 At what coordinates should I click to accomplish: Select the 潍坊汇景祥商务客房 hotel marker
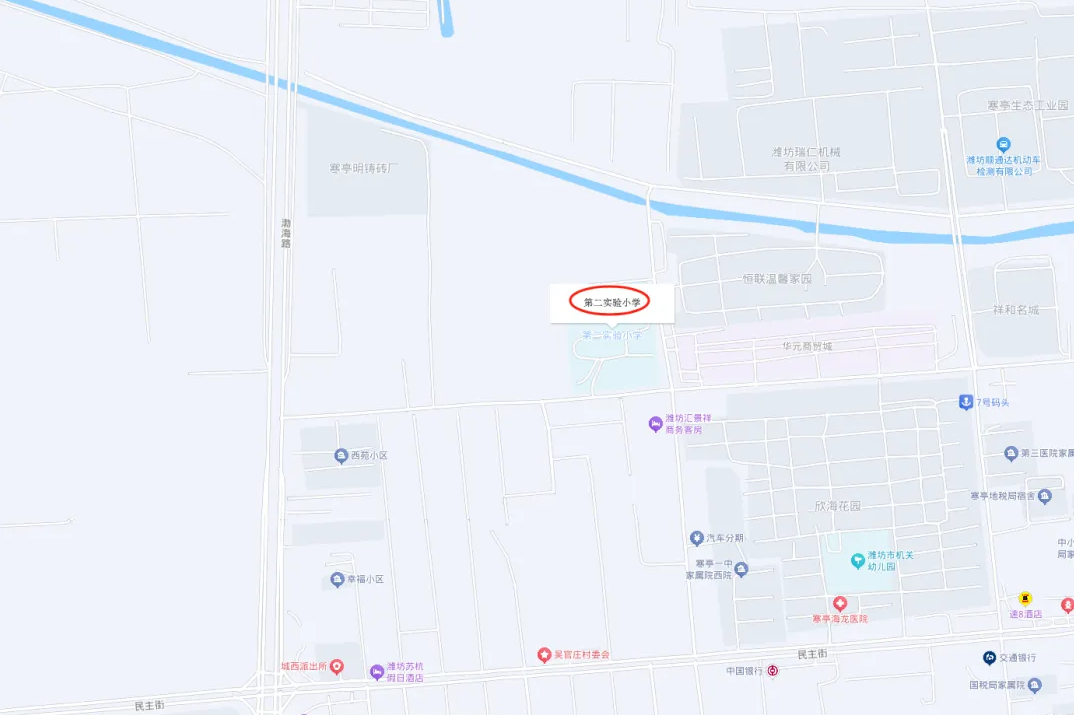(655, 424)
